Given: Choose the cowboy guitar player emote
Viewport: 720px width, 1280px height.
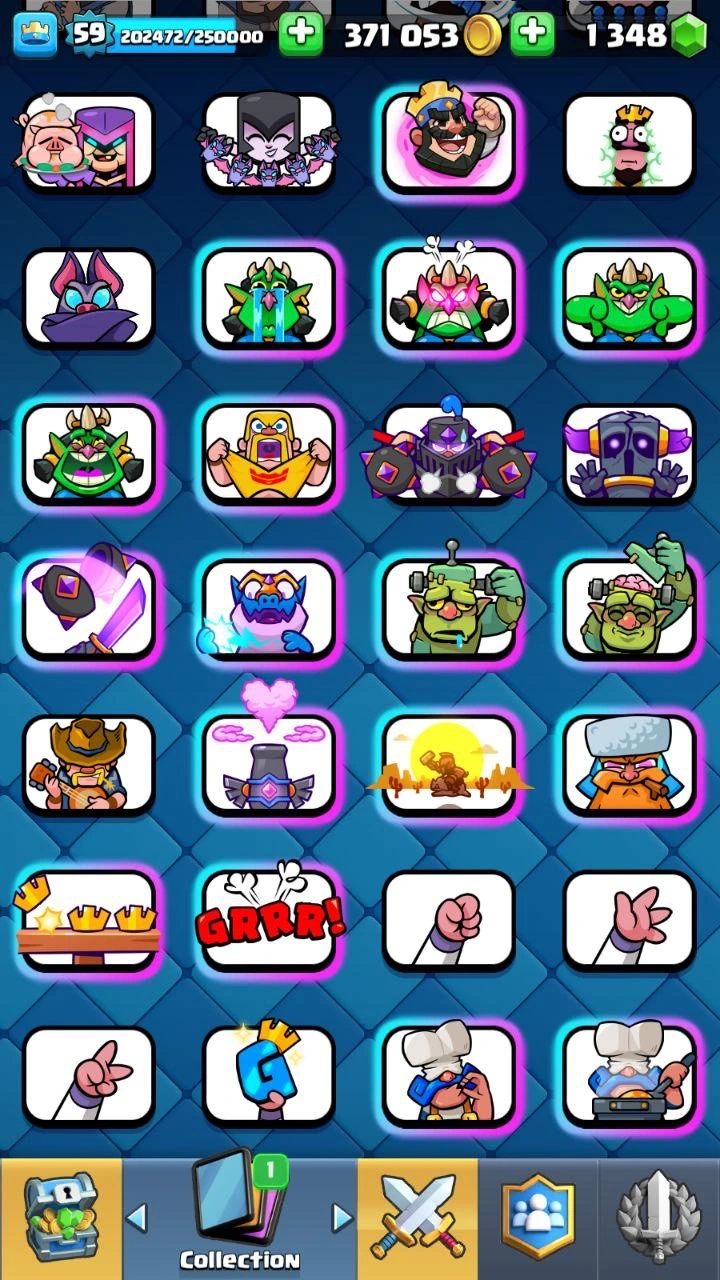Looking at the screenshot, I should (89, 765).
